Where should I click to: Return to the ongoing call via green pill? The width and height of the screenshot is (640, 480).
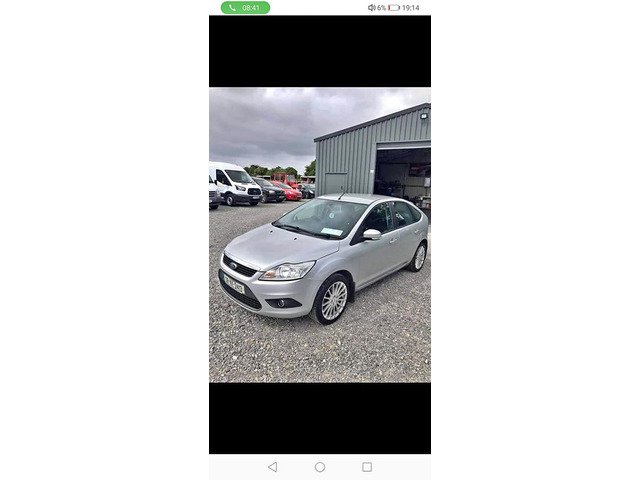[x=245, y=7]
